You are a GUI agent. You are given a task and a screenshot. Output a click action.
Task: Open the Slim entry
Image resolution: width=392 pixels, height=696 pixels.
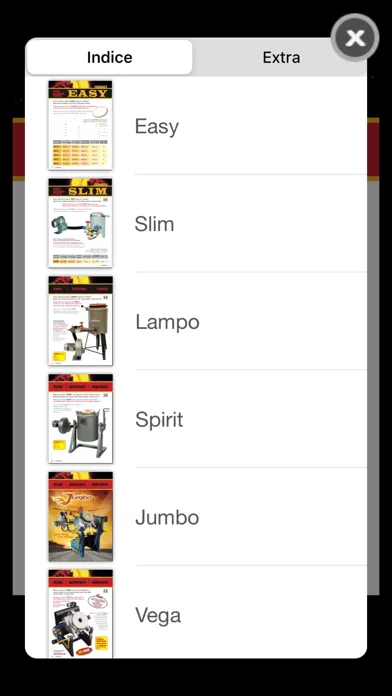click(196, 223)
